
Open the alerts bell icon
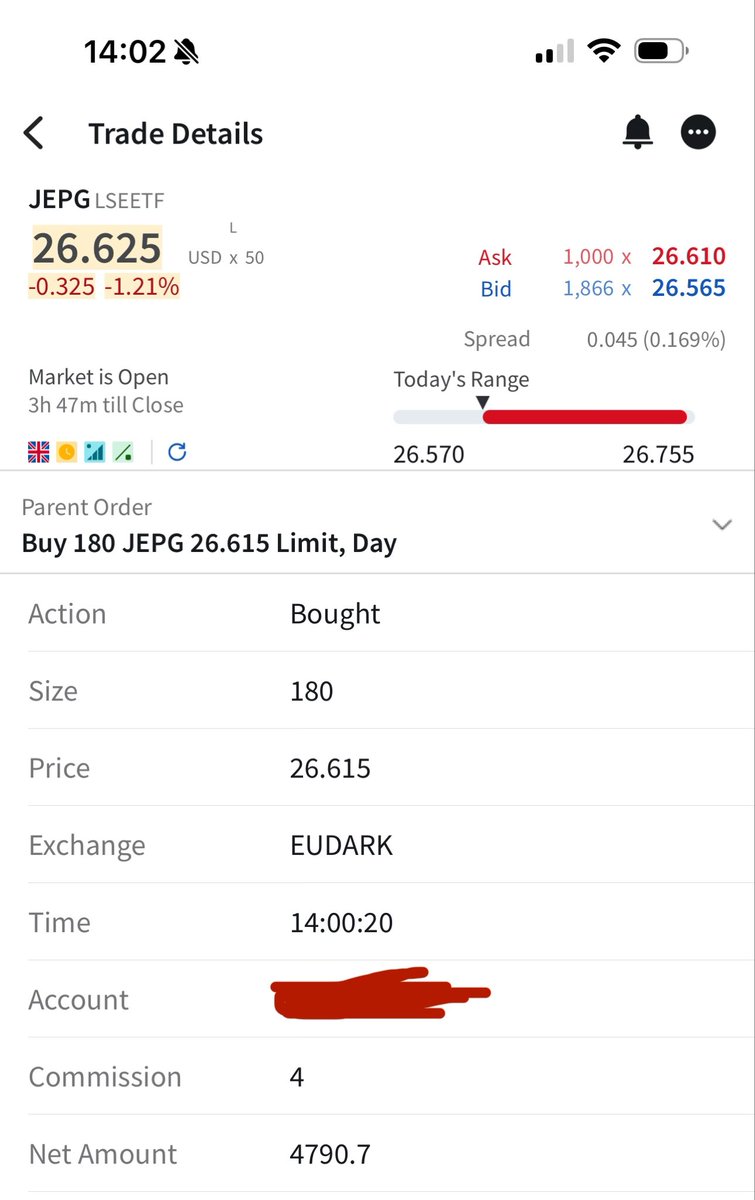637,132
